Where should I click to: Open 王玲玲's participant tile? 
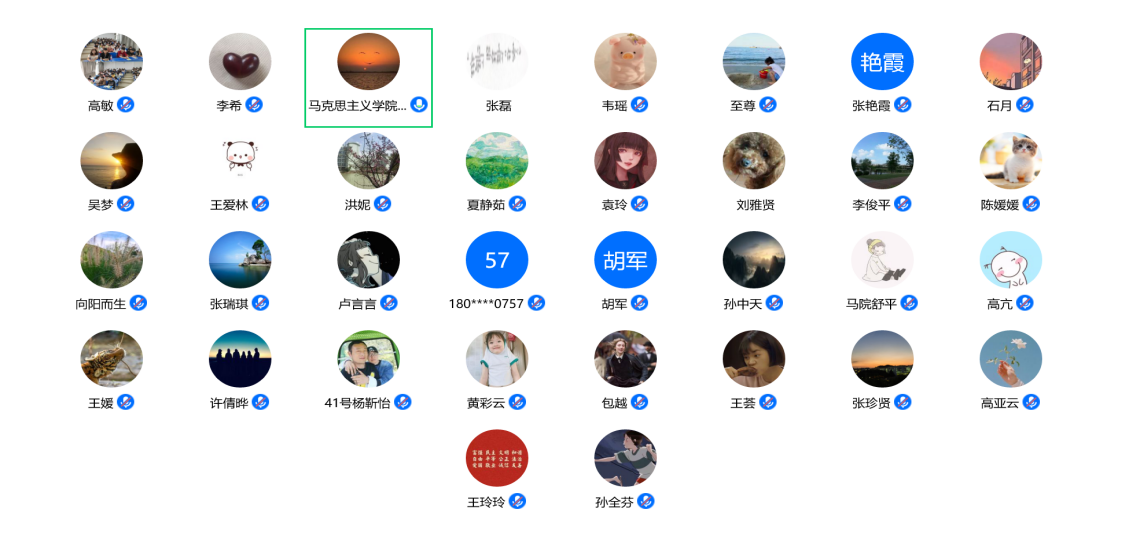(x=497, y=458)
